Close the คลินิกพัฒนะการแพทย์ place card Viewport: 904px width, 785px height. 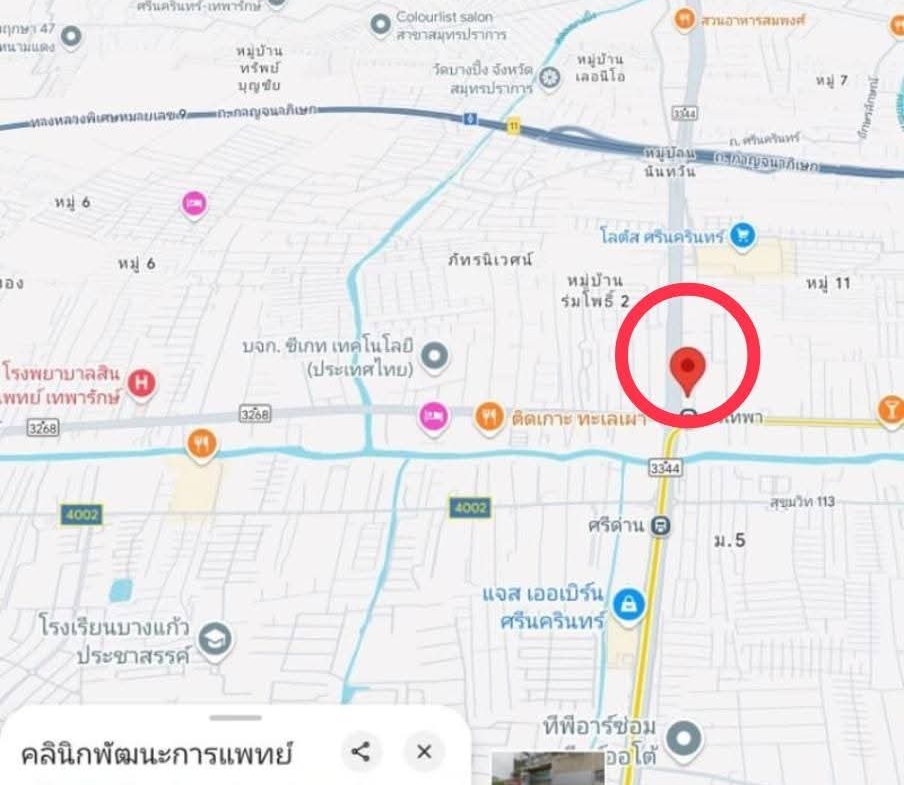tap(424, 752)
